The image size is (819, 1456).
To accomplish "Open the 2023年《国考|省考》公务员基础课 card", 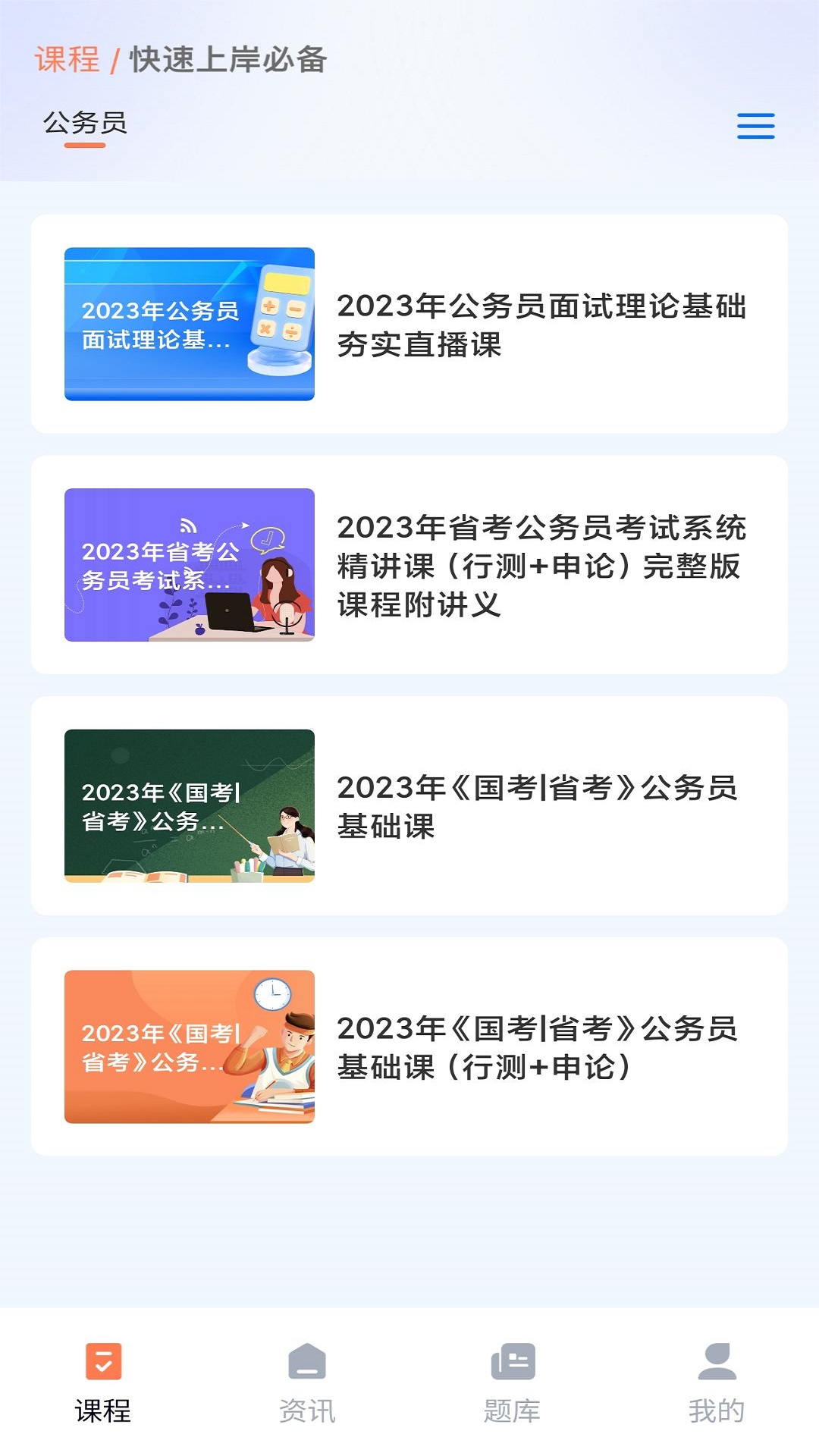I will (x=409, y=805).
